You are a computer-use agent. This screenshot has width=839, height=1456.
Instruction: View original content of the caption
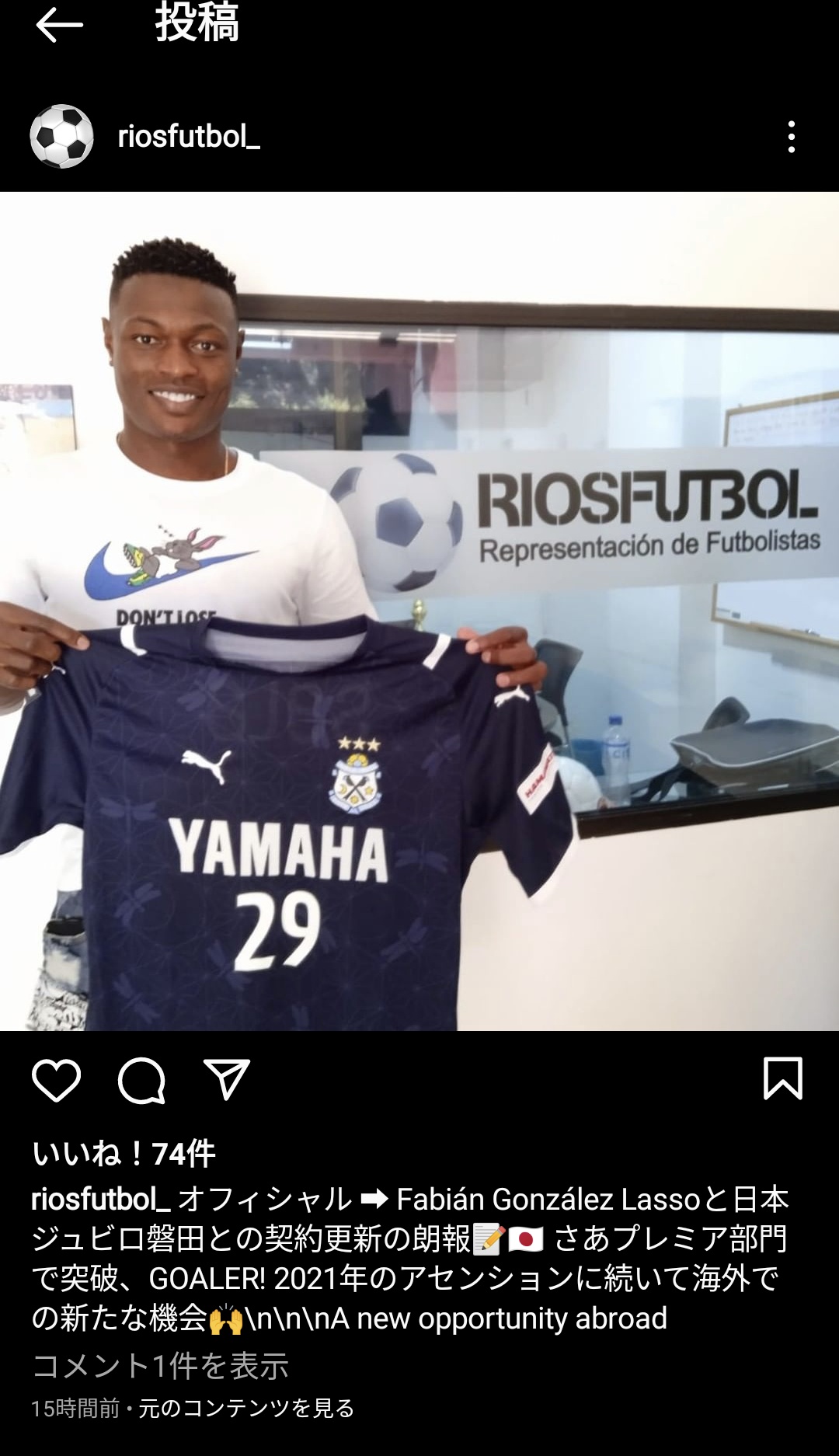tap(246, 1408)
